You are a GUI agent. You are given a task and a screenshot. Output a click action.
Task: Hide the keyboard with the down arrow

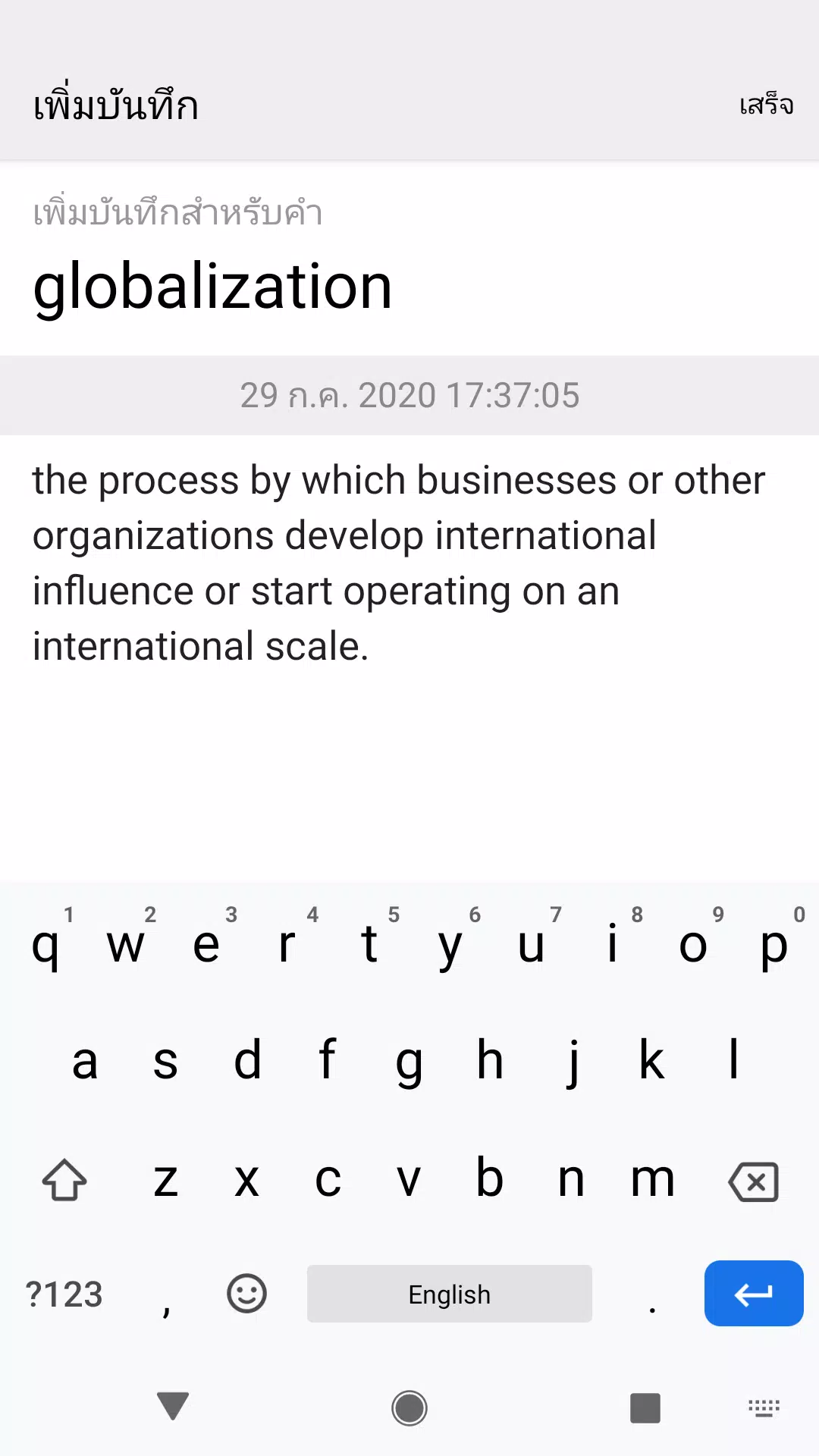coord(173,1407)
